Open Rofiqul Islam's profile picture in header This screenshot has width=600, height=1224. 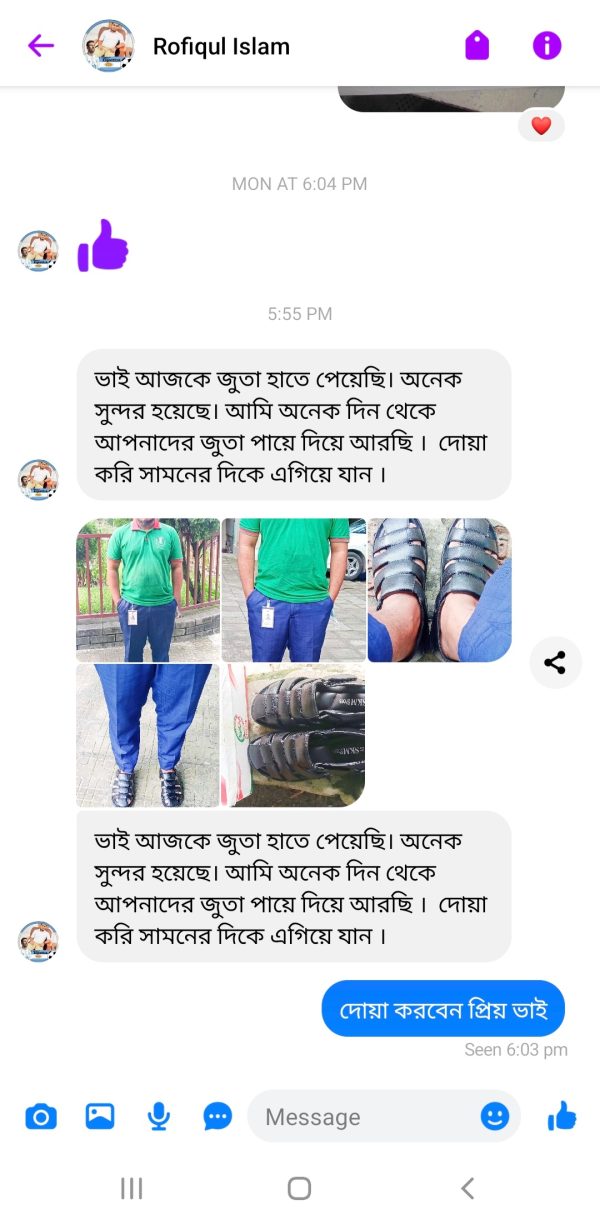(108, 45)
